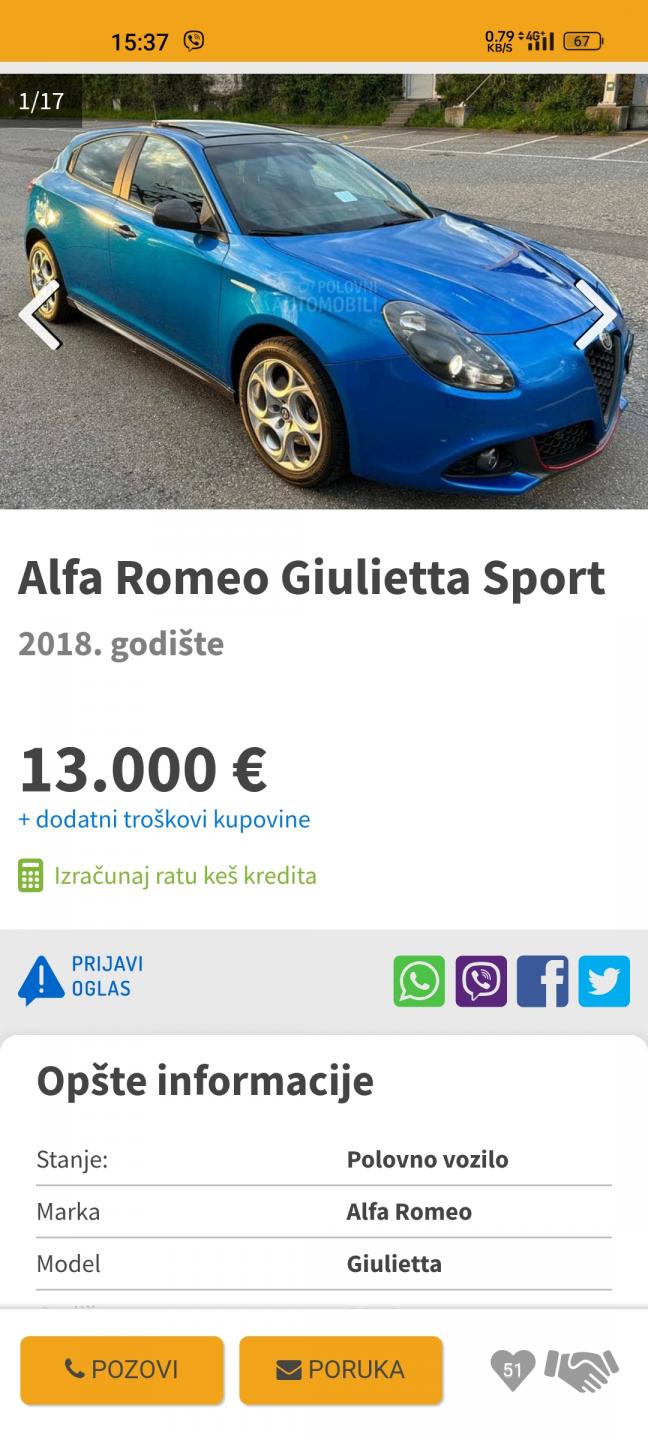Add this ad to favorites (heart)

[513, 1370]
